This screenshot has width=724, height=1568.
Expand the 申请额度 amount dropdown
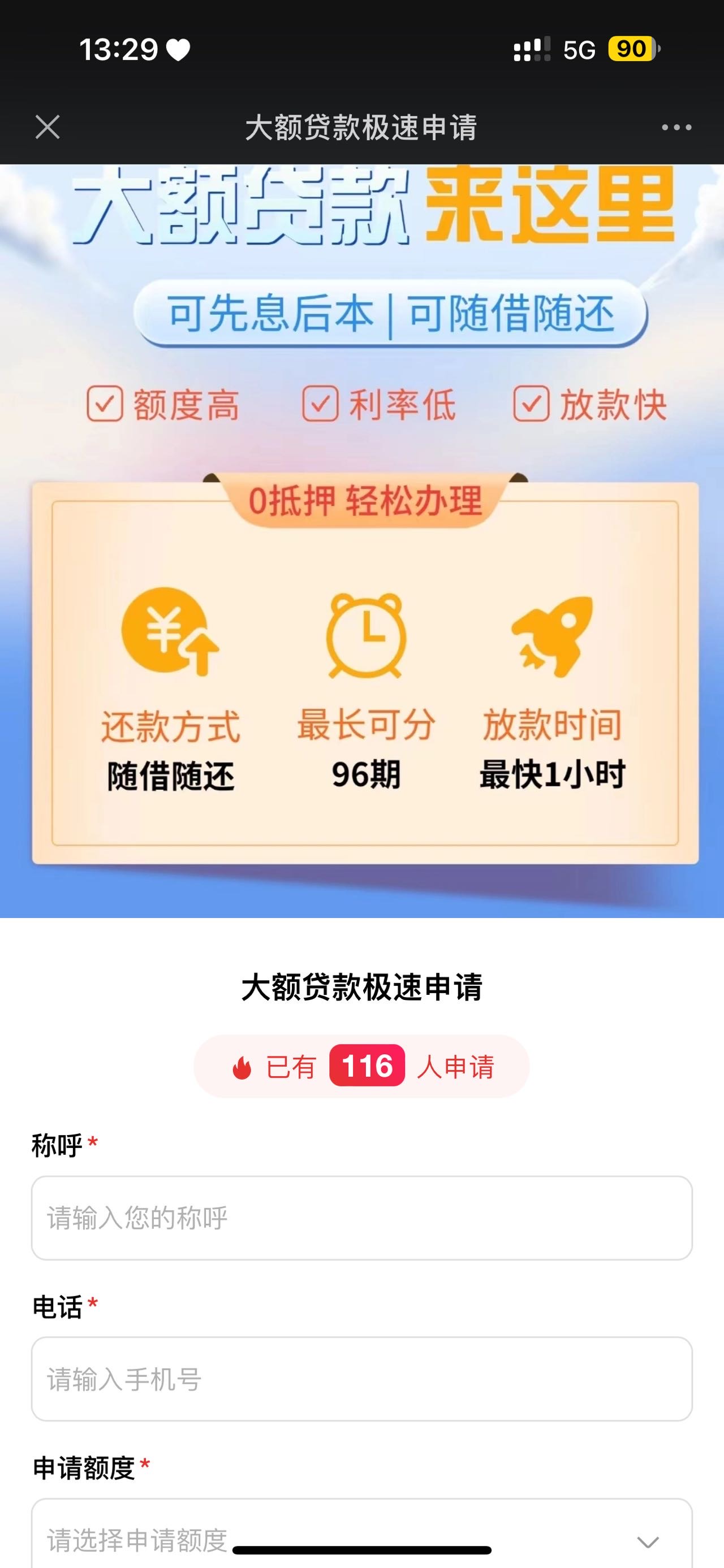coord(361,1537)
